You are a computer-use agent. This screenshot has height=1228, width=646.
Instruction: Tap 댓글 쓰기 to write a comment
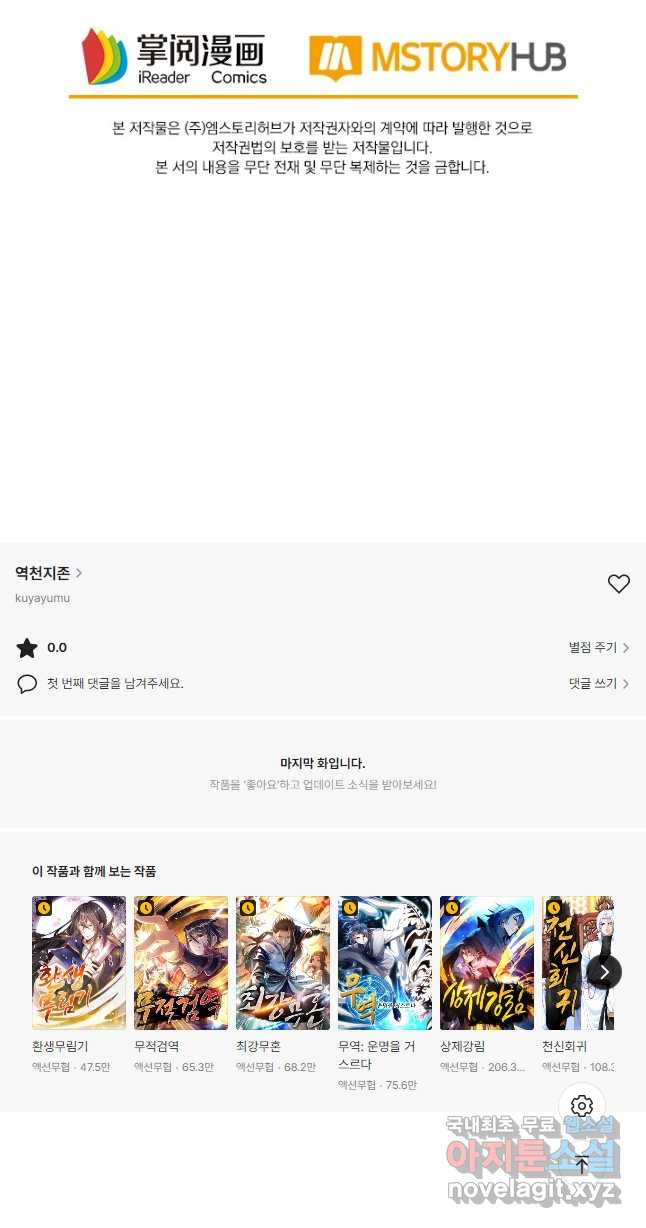(598, 684)
